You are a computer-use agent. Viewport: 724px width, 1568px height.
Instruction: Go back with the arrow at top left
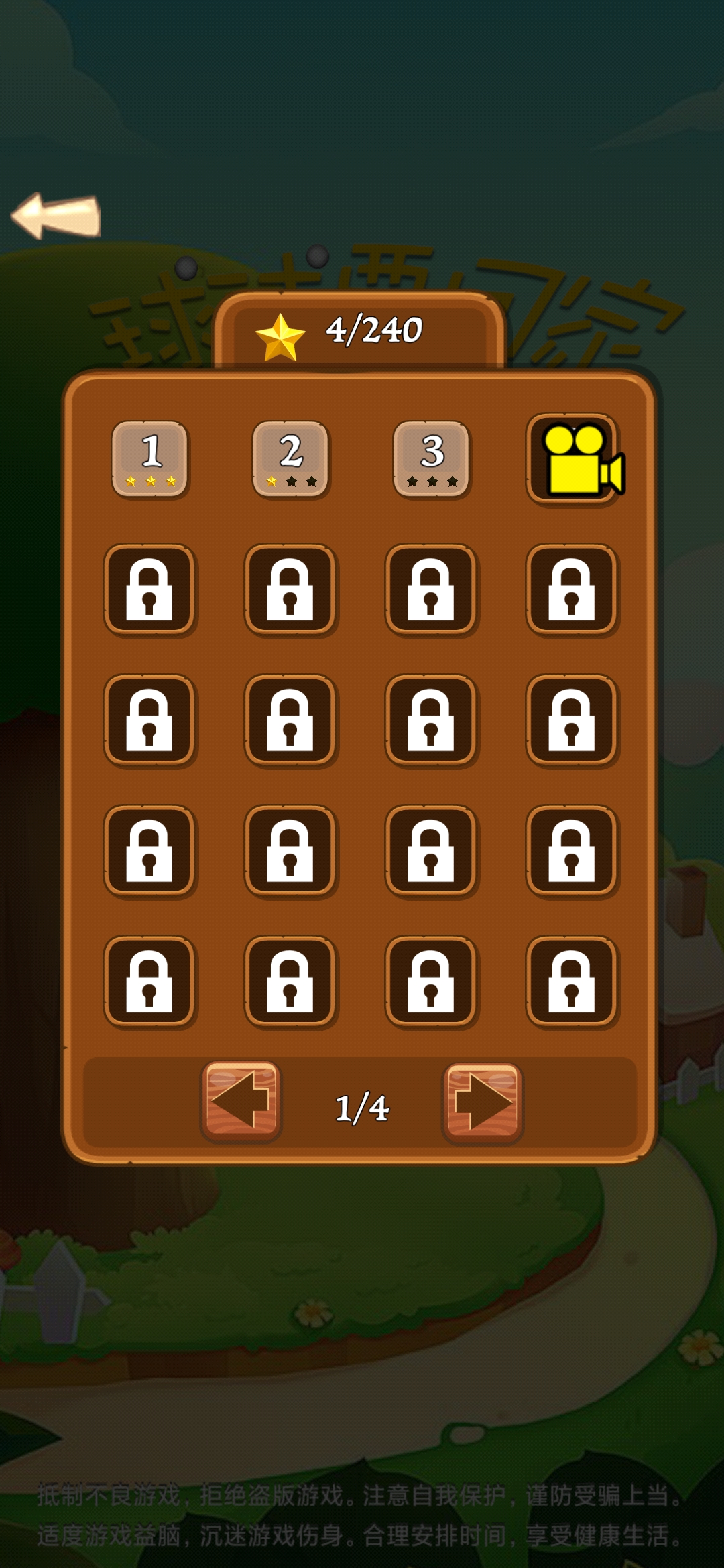click(x=55, y=216)
